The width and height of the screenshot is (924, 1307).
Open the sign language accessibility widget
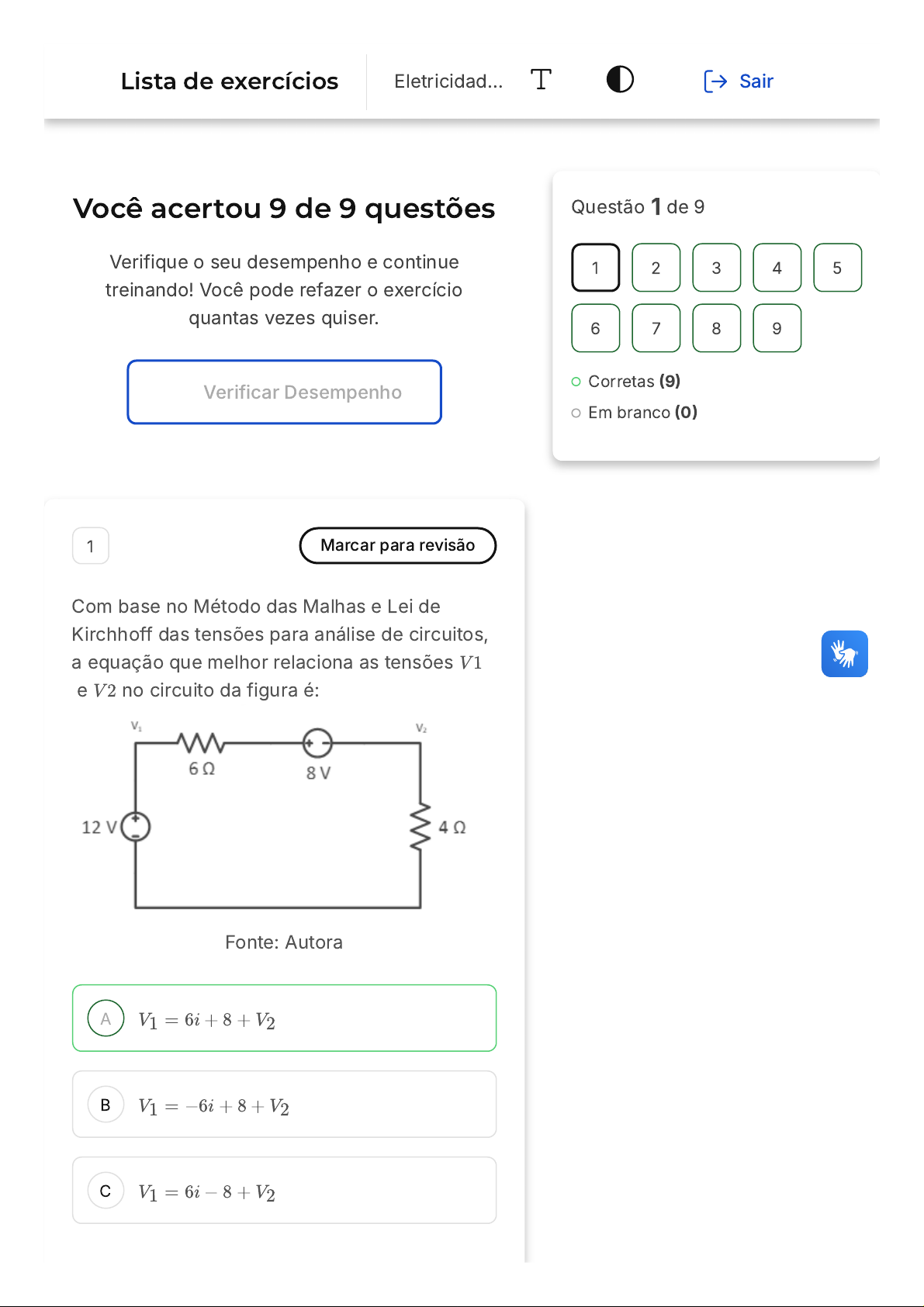[x=845, y=654]
